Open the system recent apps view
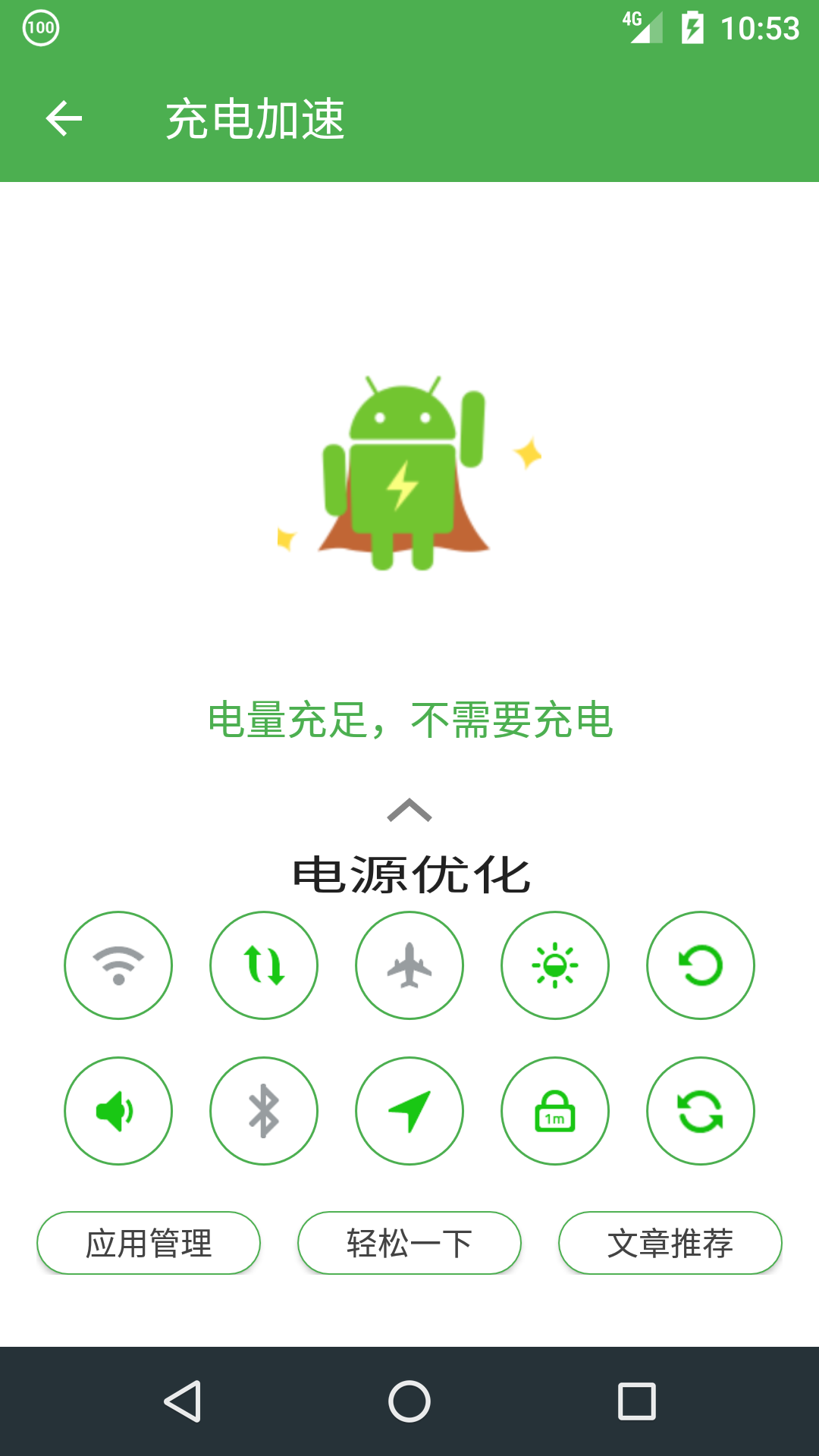This screenshot has height=1456, width=819. [x=637, y=1401]
